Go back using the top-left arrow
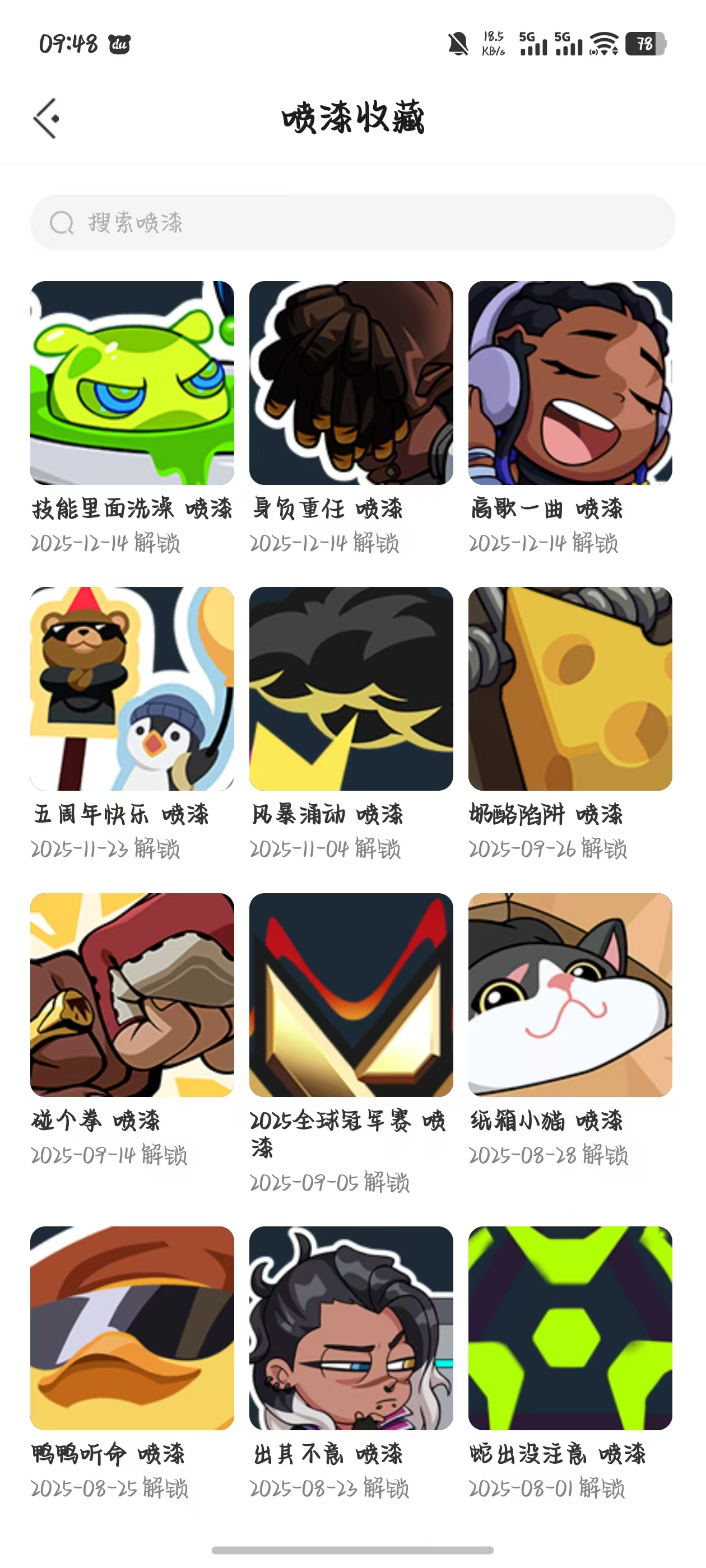This screenshot has width=706, height=1568. point(47,118)
